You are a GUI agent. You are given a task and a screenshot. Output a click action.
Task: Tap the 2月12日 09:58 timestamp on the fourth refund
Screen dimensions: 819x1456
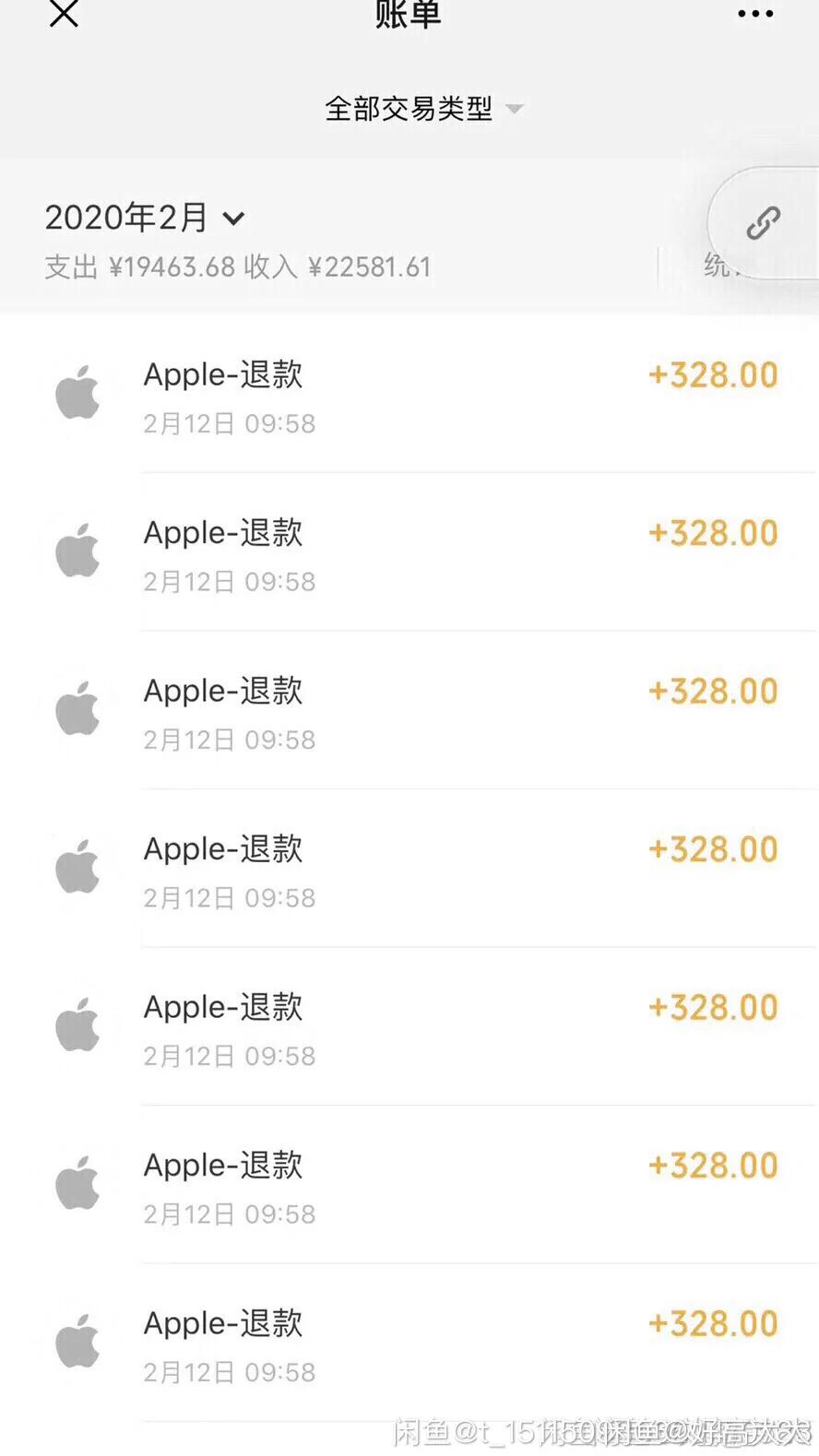[x=229, y=897]
